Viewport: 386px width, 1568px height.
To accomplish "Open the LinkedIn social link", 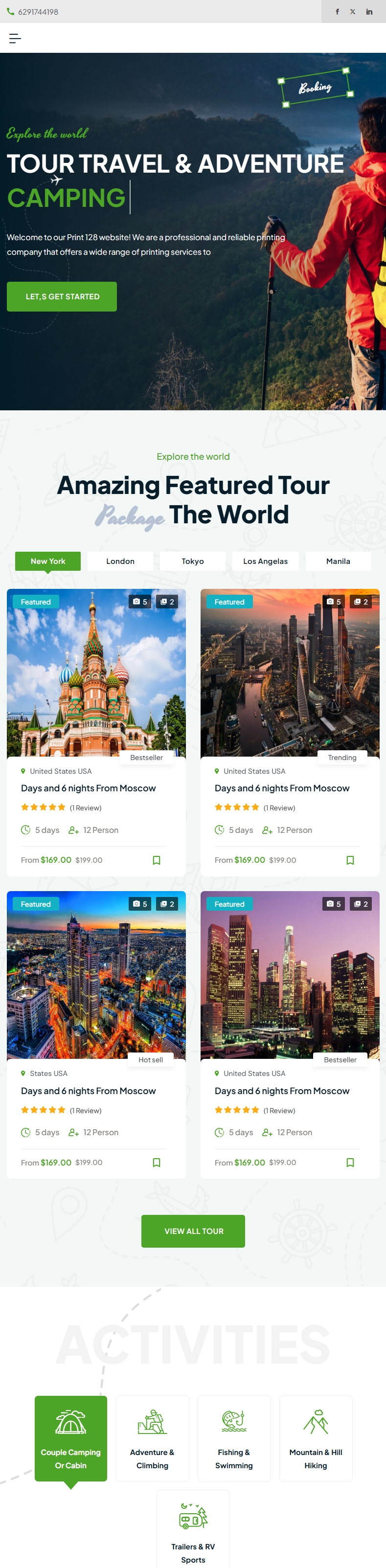I will (x=369, y=12).
